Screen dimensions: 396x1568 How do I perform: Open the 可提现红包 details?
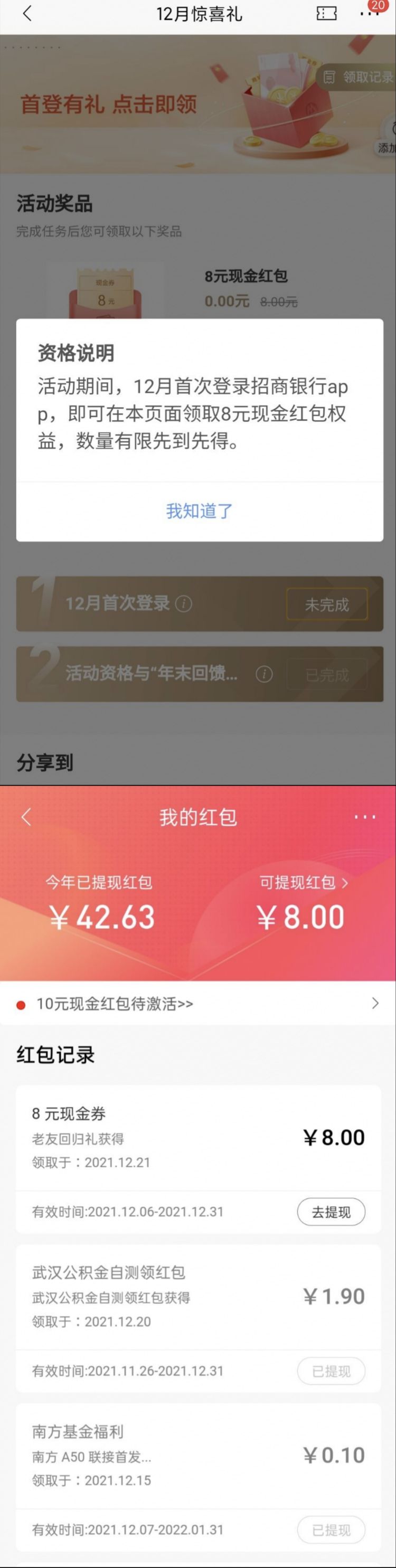[x=304, y=883]
